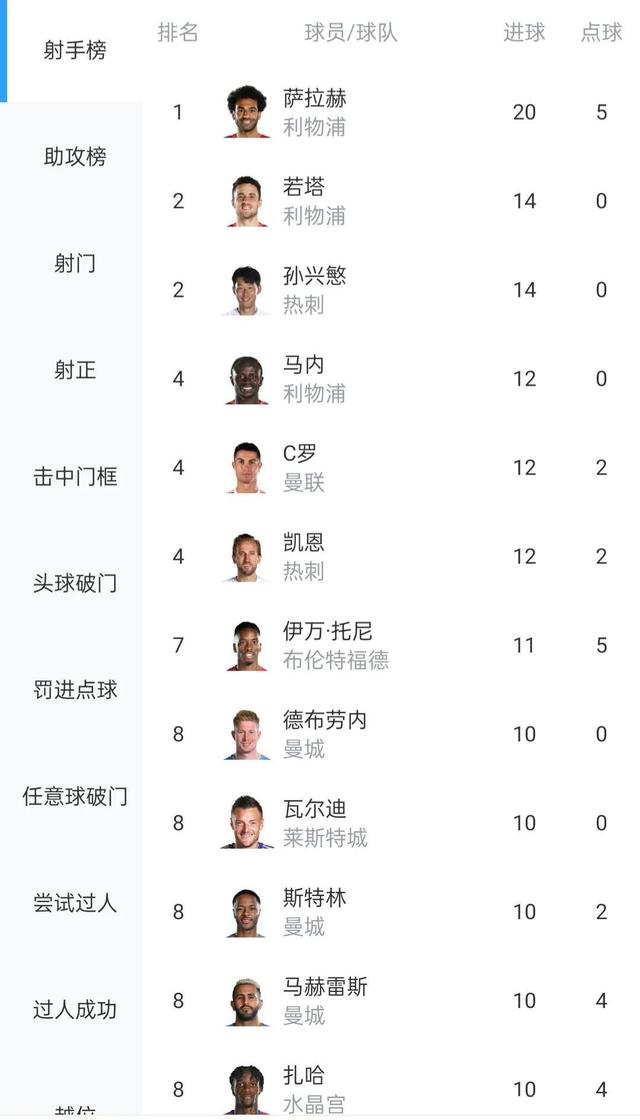The image size is (640, 1120).
Task: Tap the 射手榜 tab
Action: (74, 50)
